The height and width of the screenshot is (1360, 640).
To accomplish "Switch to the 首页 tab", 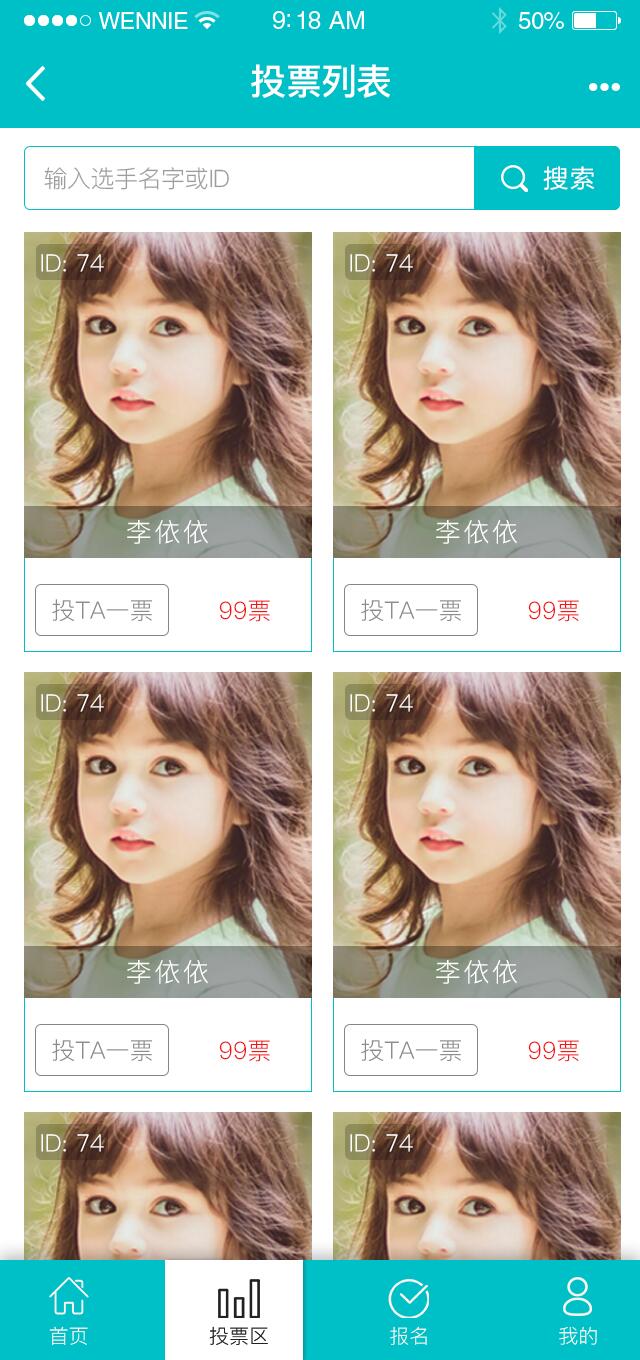I will [69, 1310].
